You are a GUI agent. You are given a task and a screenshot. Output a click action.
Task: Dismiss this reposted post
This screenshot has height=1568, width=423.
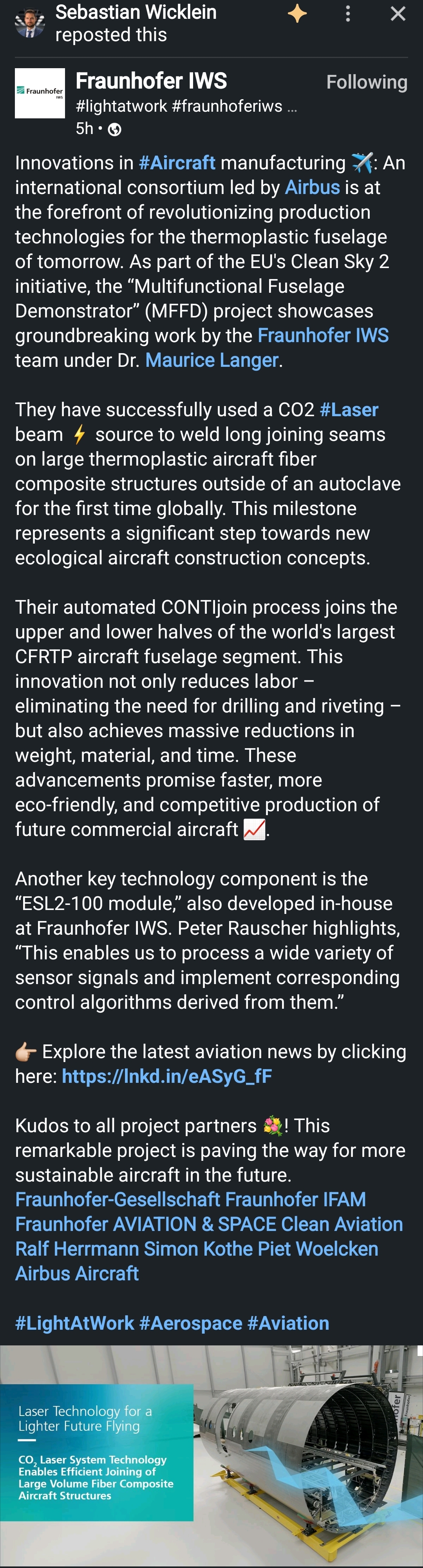(x=398, y=14)
